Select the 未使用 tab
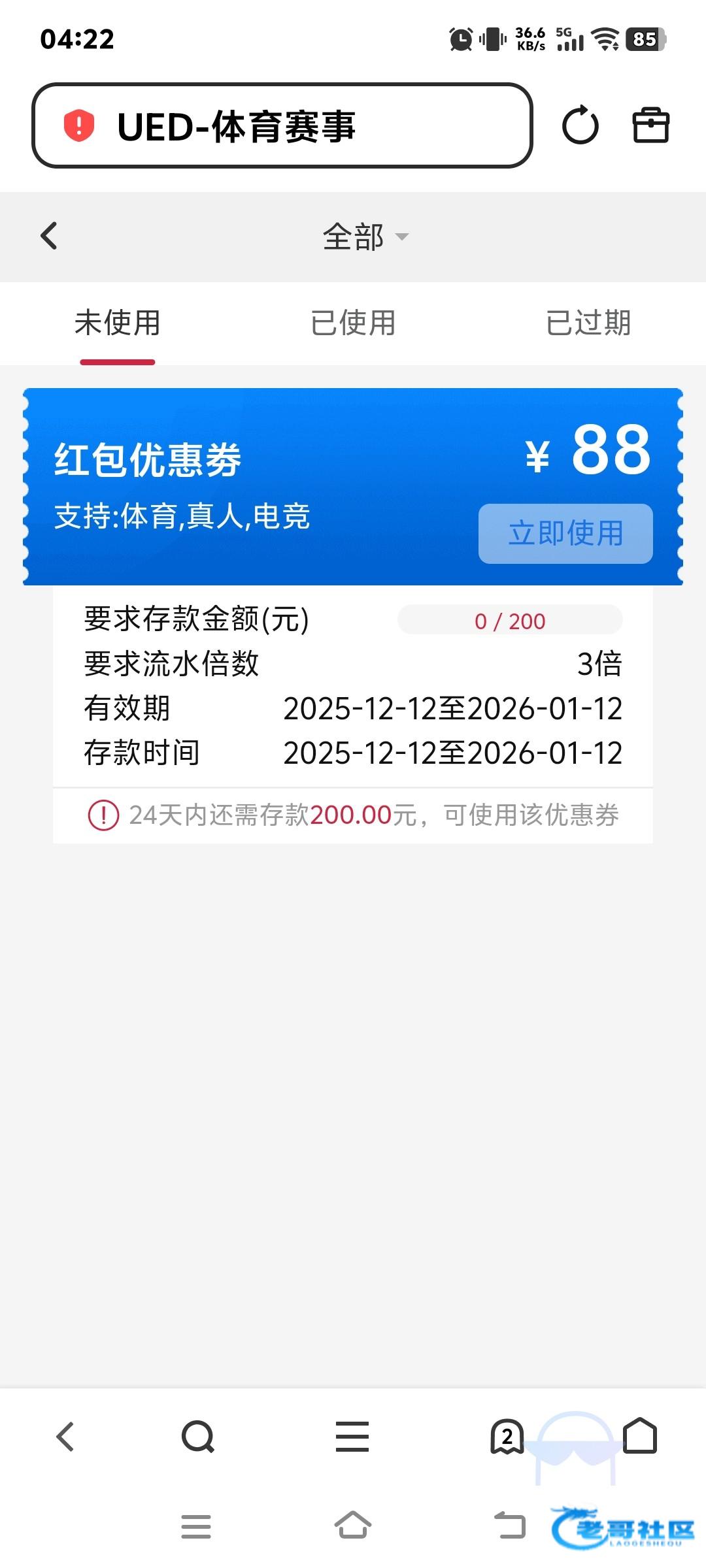The image size is (706, 1568). click(x=118, y=323)
